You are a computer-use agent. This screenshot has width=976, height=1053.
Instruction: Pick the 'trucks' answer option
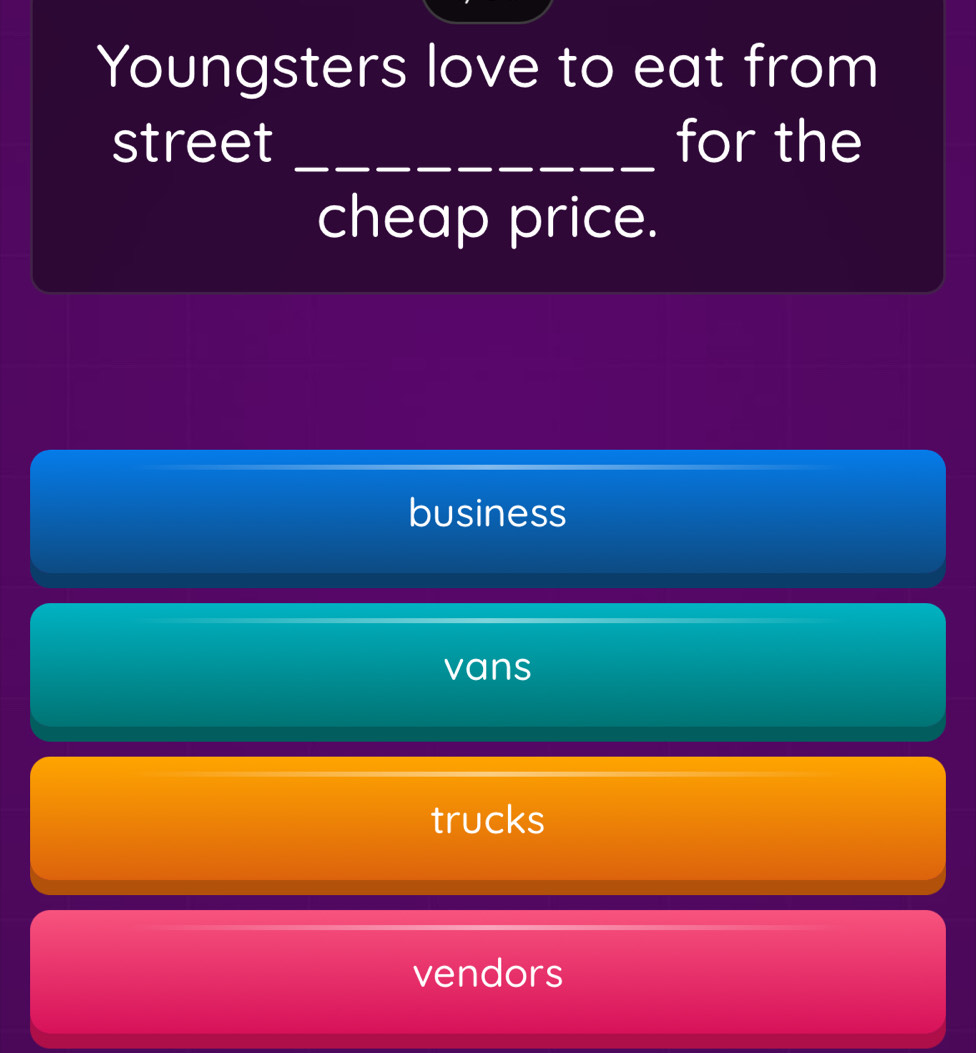point(487,821)
